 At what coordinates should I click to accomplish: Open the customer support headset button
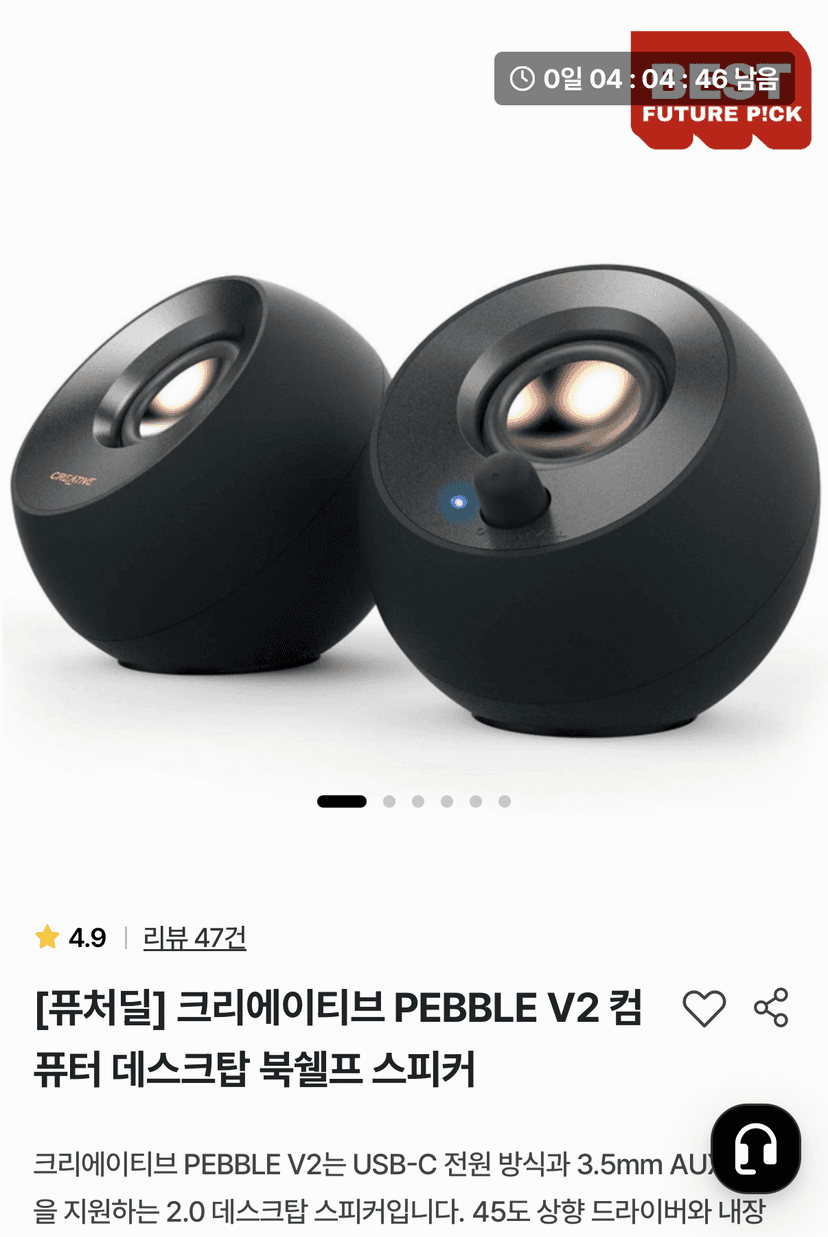tap(756, 1148)
